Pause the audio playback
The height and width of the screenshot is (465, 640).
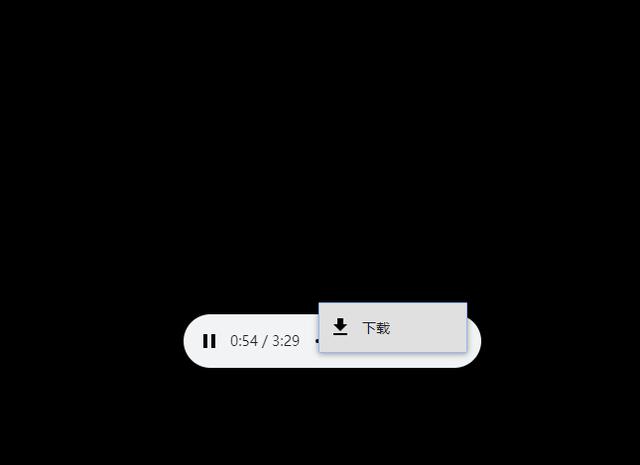[x=209, y=341]
